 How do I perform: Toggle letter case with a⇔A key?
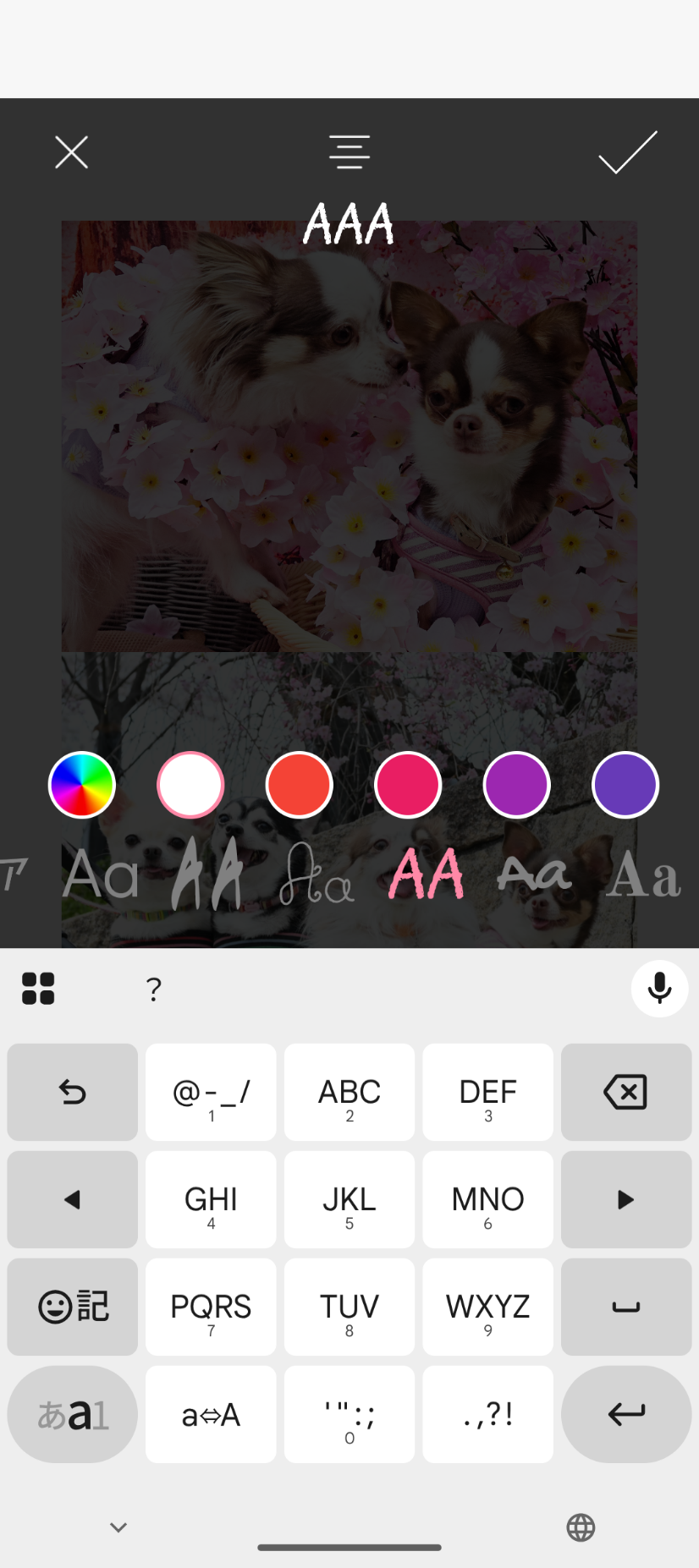(x=211, y=1414)
